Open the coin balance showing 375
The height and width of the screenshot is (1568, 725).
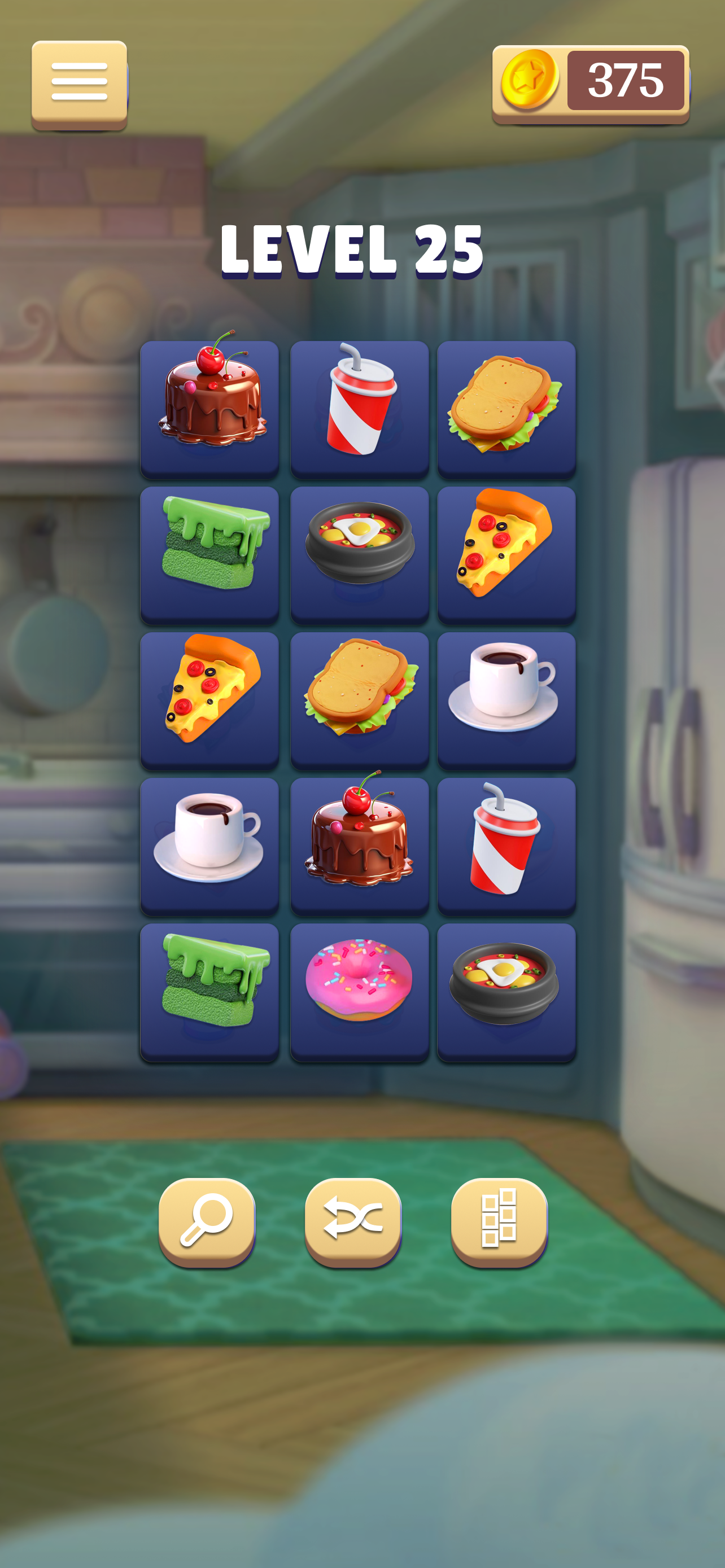coord(591,84)
